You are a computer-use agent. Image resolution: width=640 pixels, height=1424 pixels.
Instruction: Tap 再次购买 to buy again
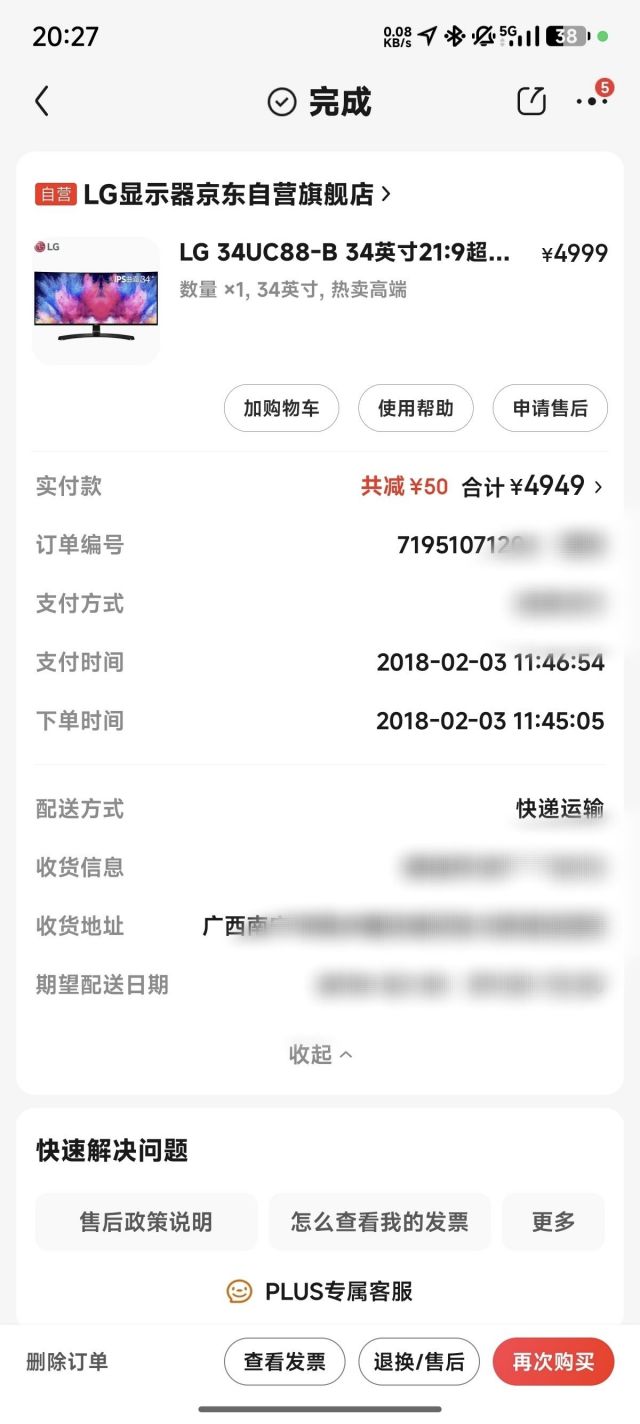tap(553, 1362)
